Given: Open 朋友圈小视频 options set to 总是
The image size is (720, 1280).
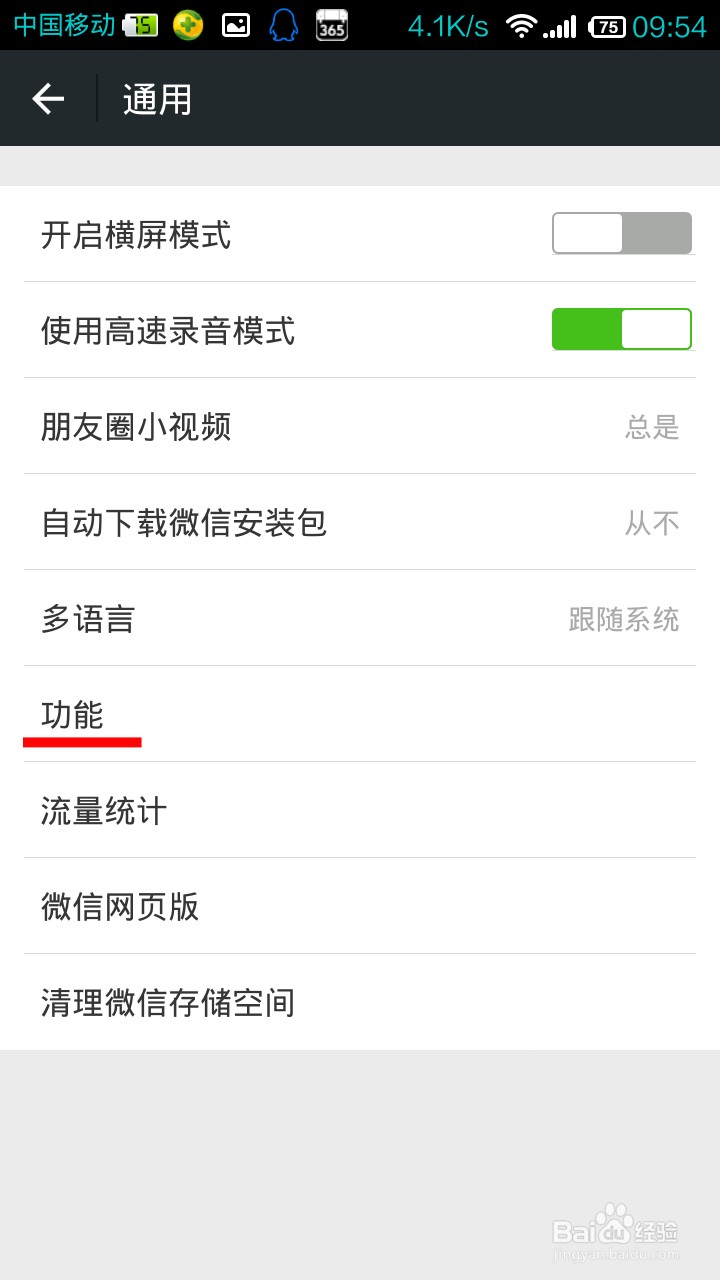Looking at the screenshot, I should [x=360, y=427].
